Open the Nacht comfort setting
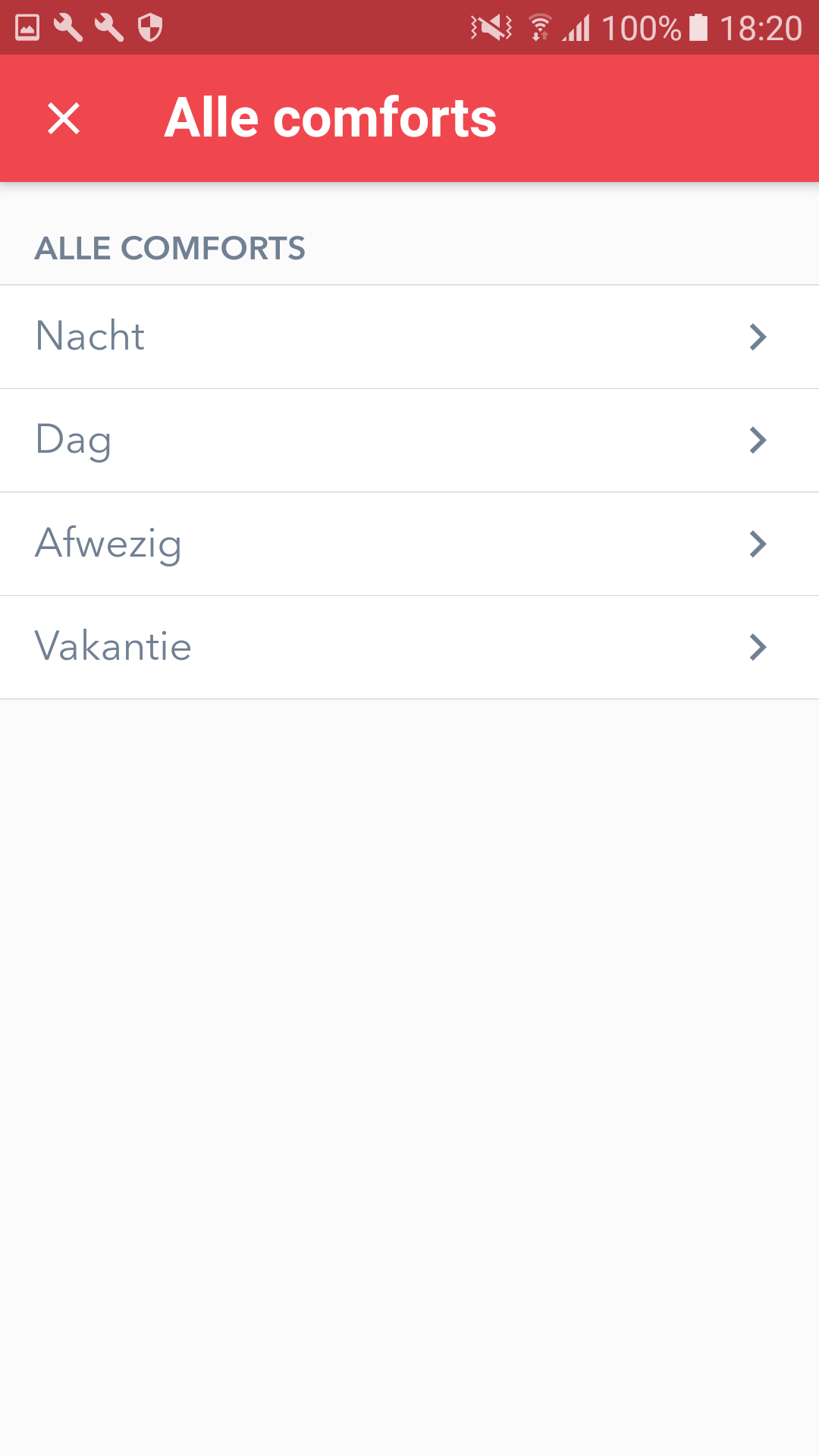This screenshot has height=1456, width=819. click(409, 337)
